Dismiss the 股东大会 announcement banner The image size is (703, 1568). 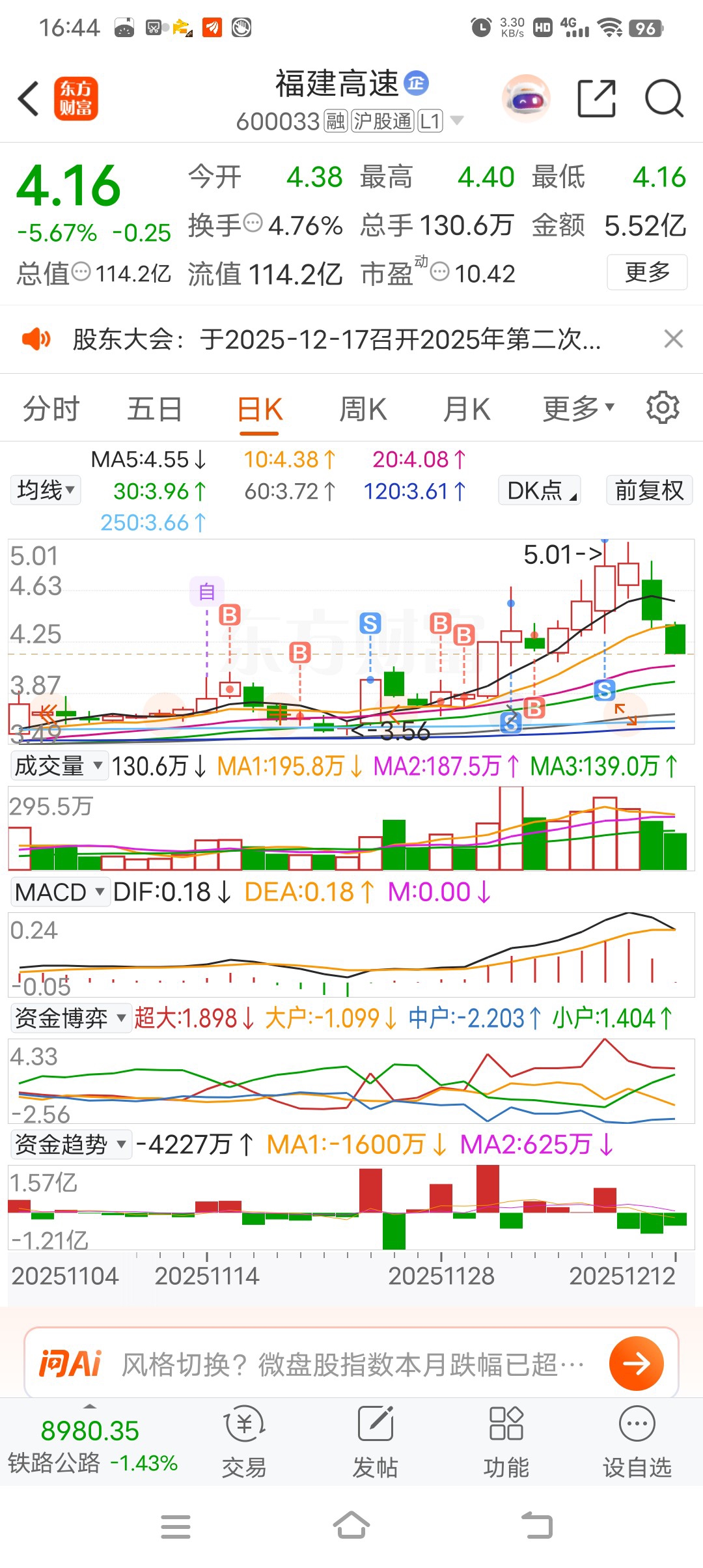click(673, 339)
